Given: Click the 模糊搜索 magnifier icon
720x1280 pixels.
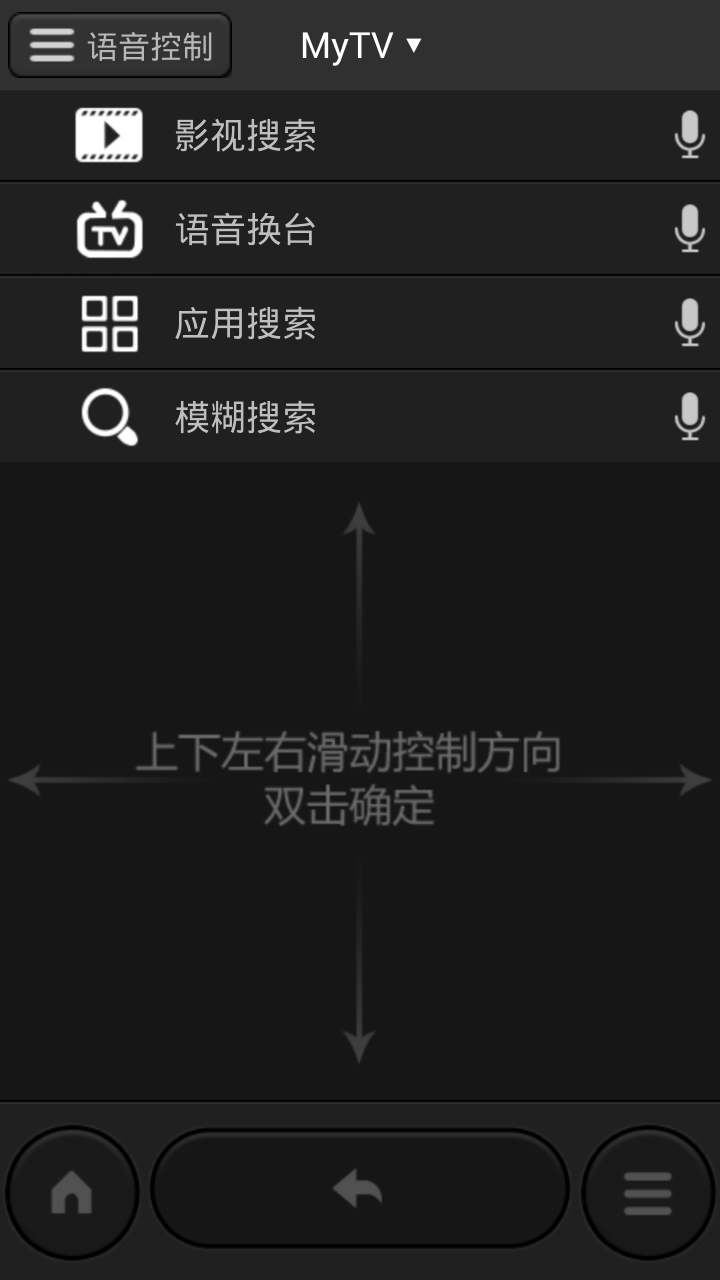Looking at the screenshot, I should tap(108, 416).
